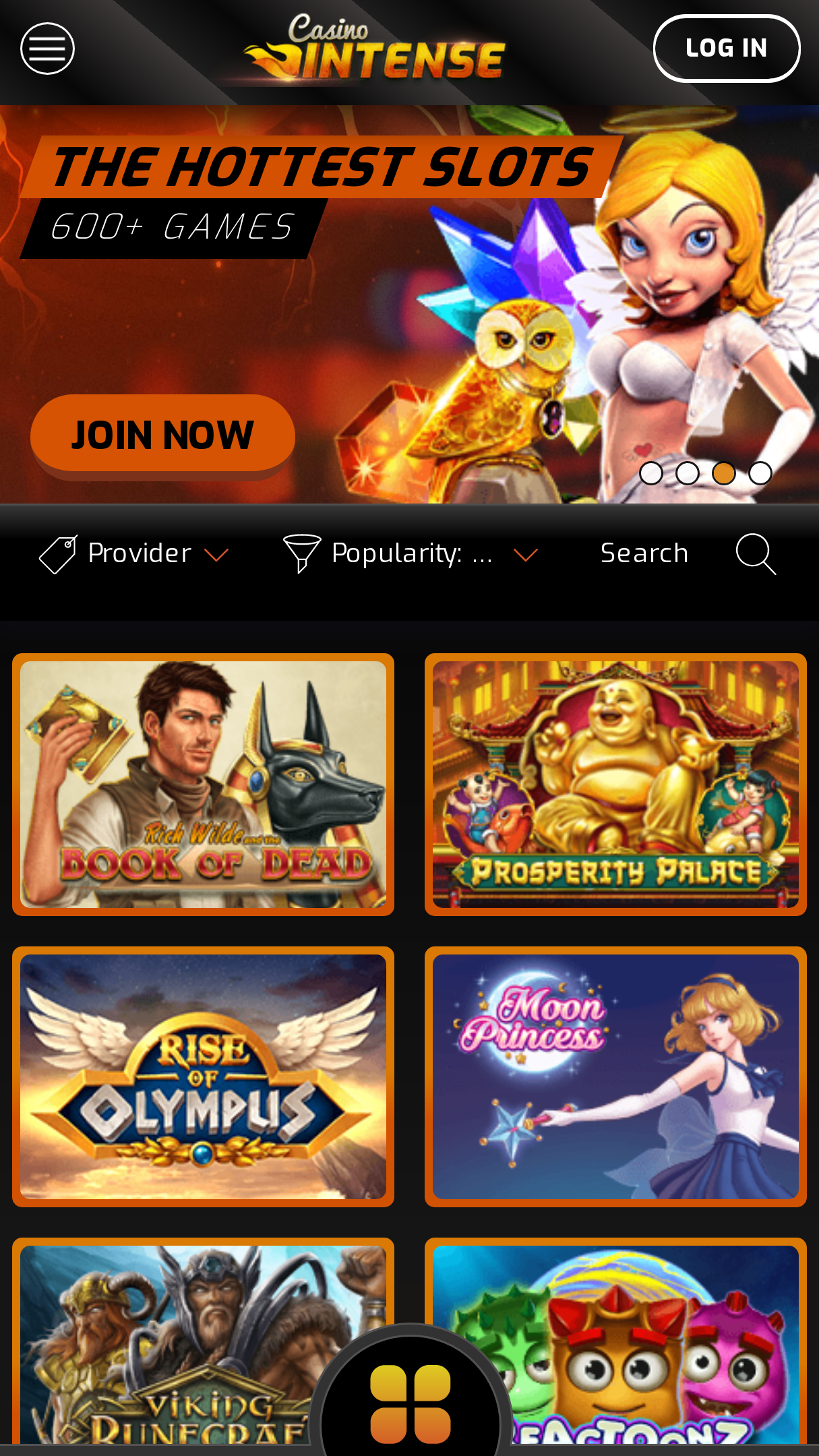
Task: Select the fourth banner slide dot
Action: [x=760, y=473]
